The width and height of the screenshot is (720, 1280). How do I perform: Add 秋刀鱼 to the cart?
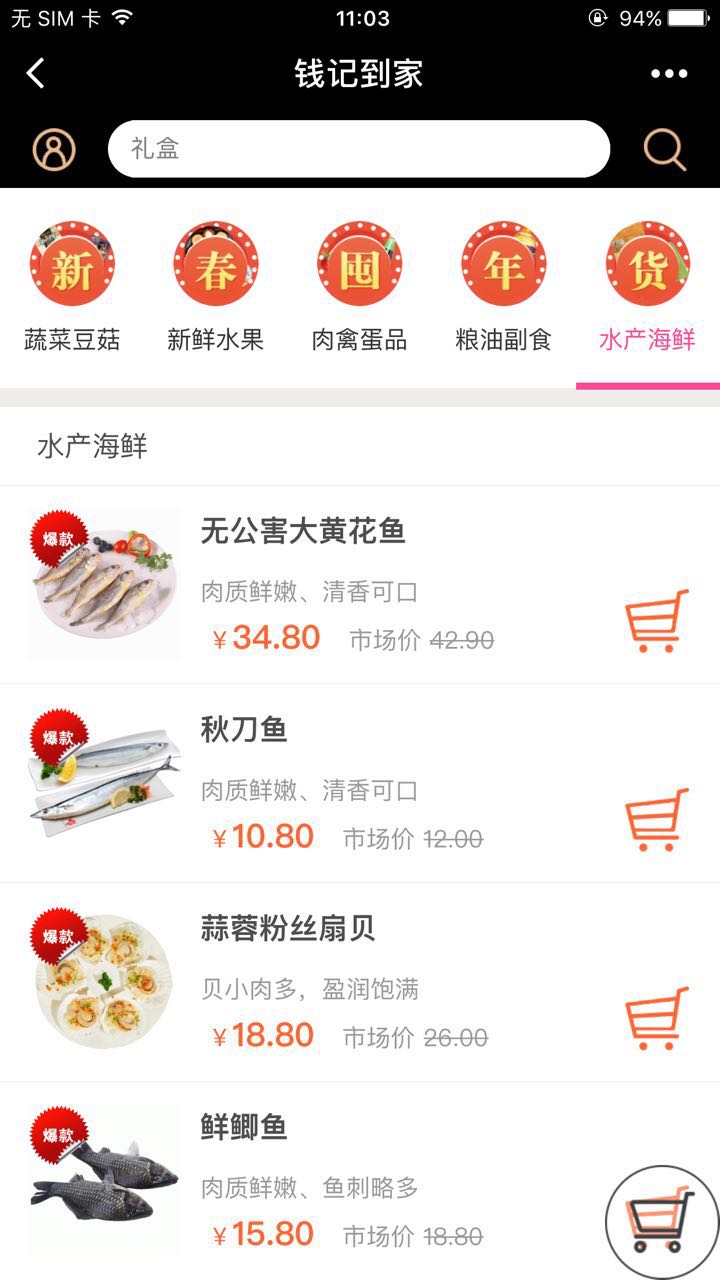pos(656,820)
